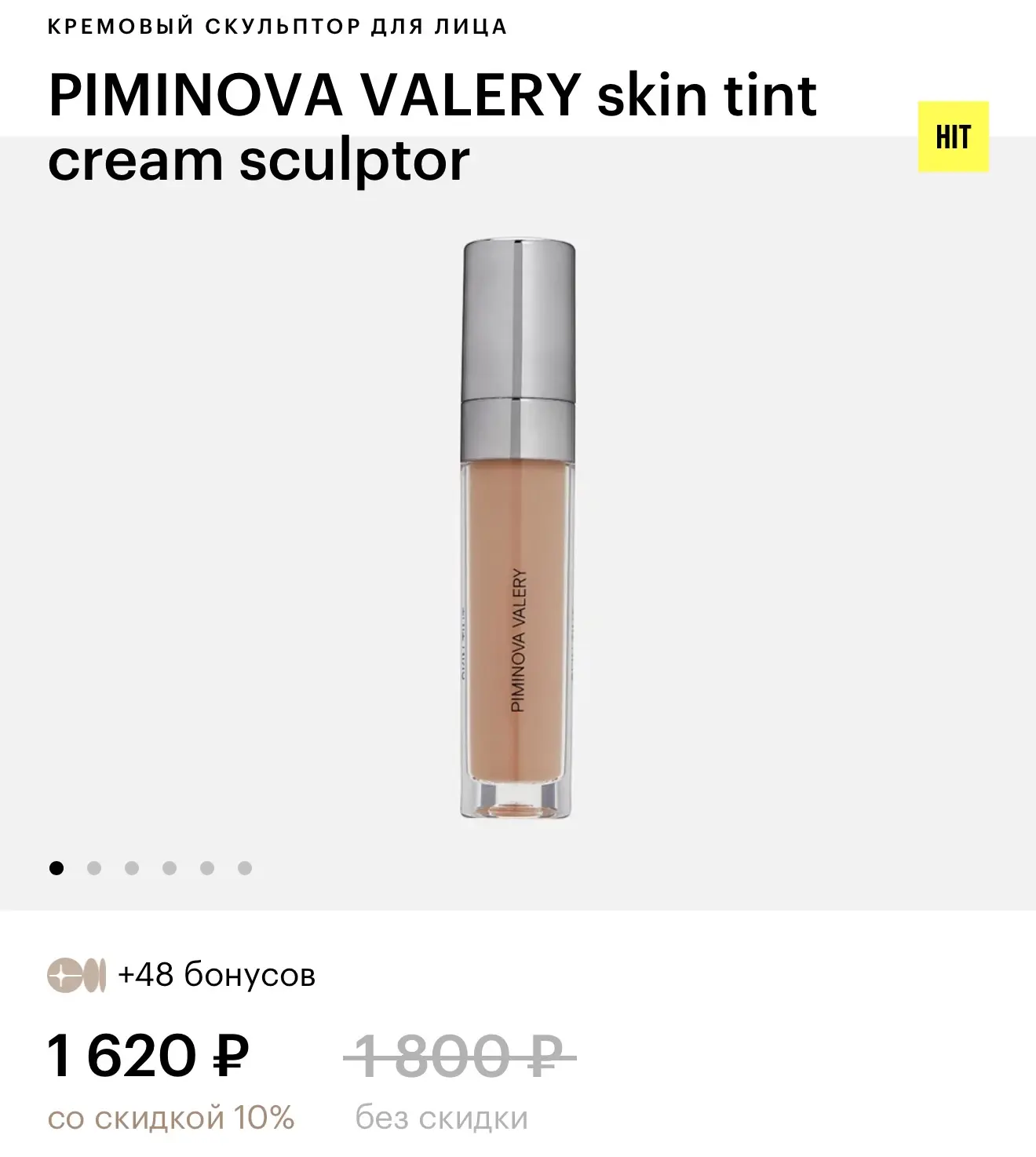Open the +48 бонусов bonus info

[x=182, y=975]
